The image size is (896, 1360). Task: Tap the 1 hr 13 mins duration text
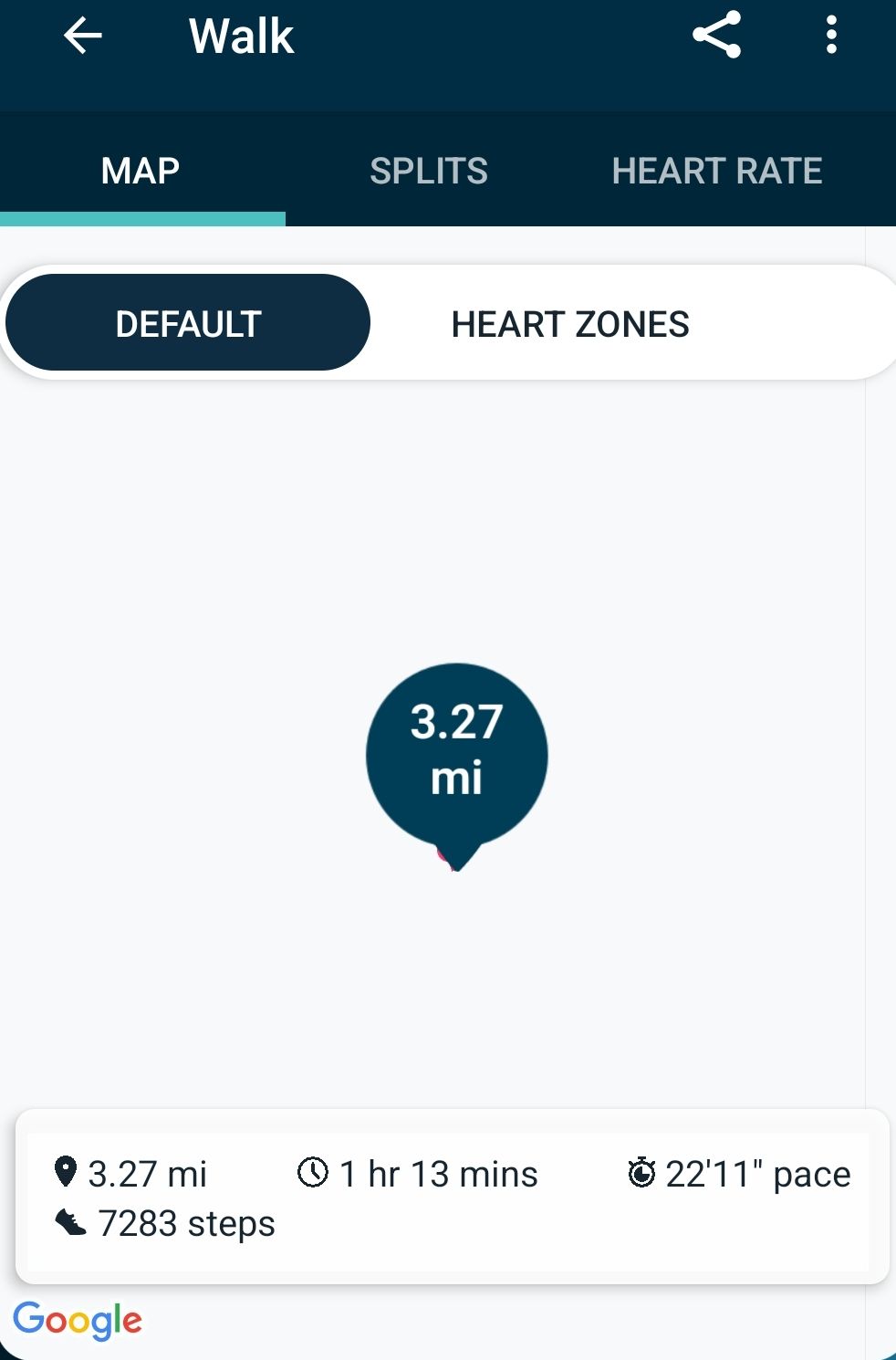tap(437, 1174)
